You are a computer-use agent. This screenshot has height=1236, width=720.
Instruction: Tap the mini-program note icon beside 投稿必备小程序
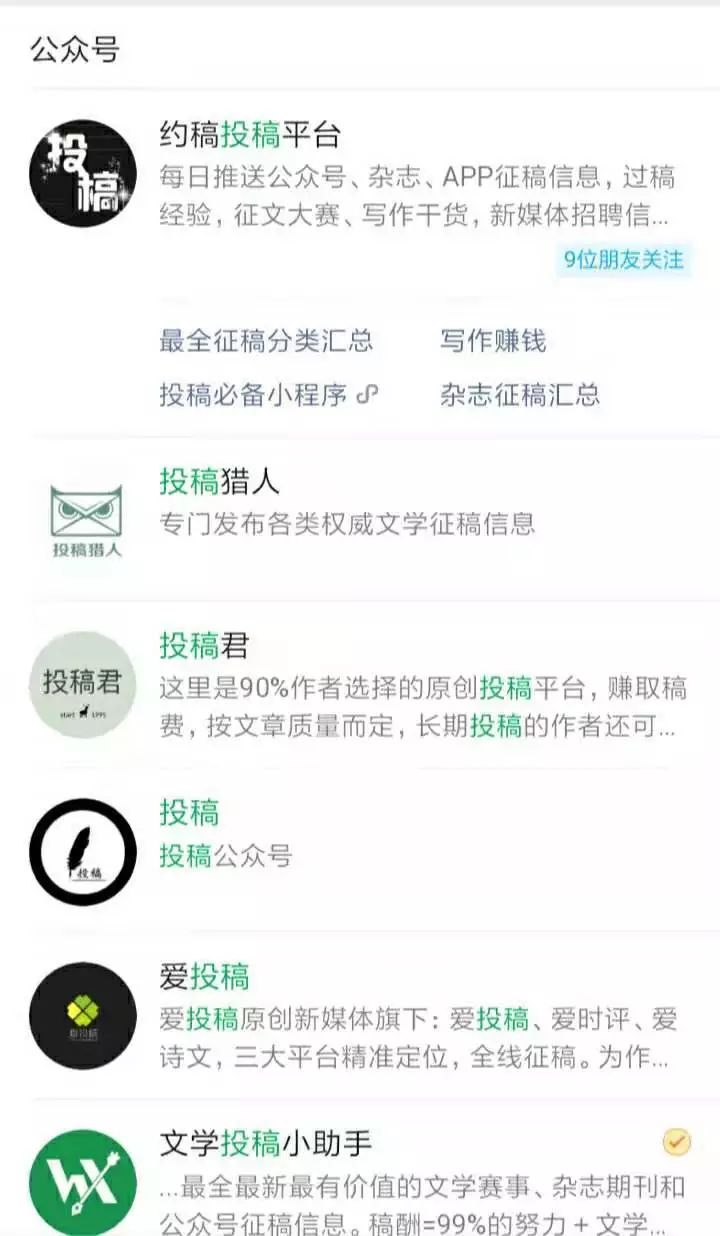click(366, 393)
